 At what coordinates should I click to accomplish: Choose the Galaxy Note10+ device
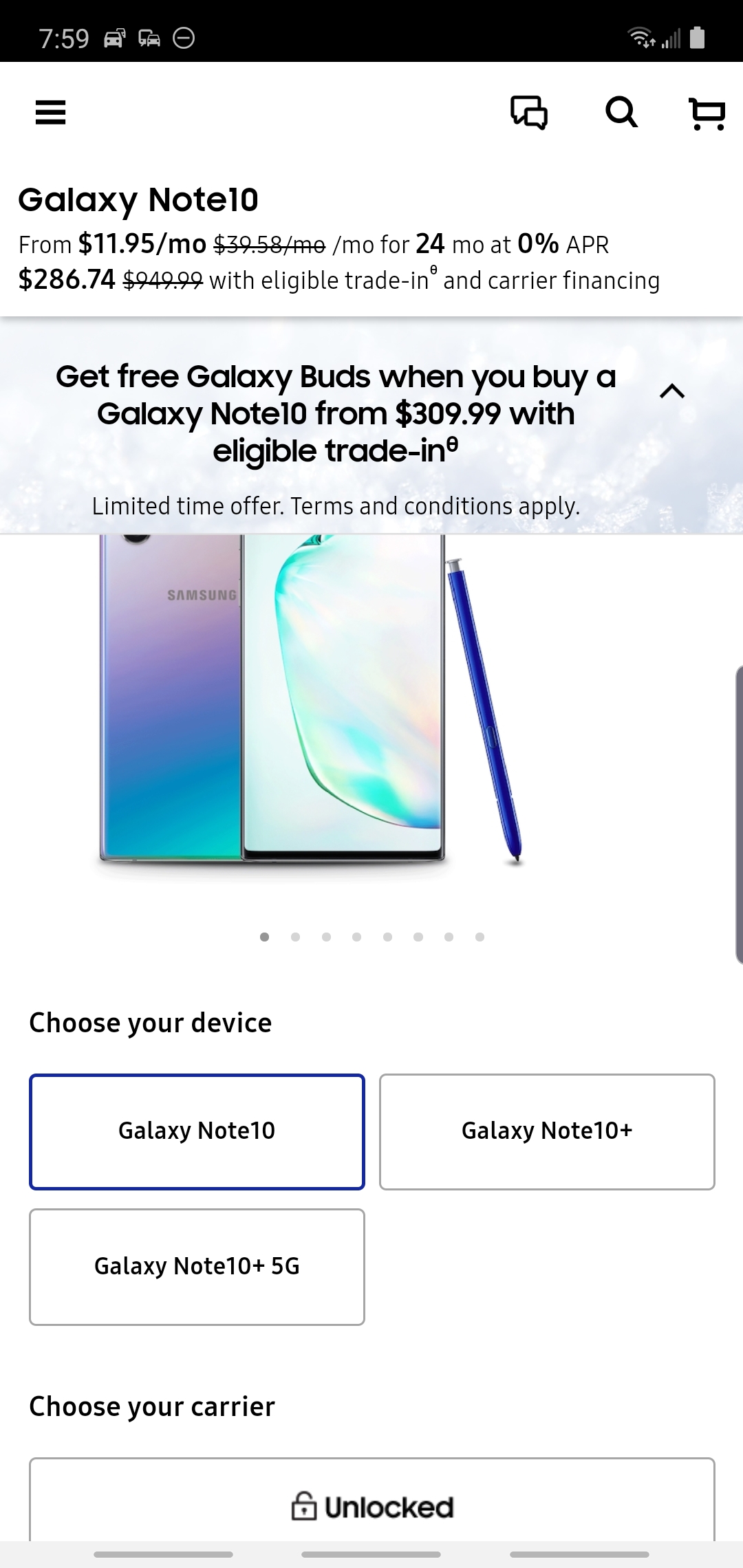547,1131
